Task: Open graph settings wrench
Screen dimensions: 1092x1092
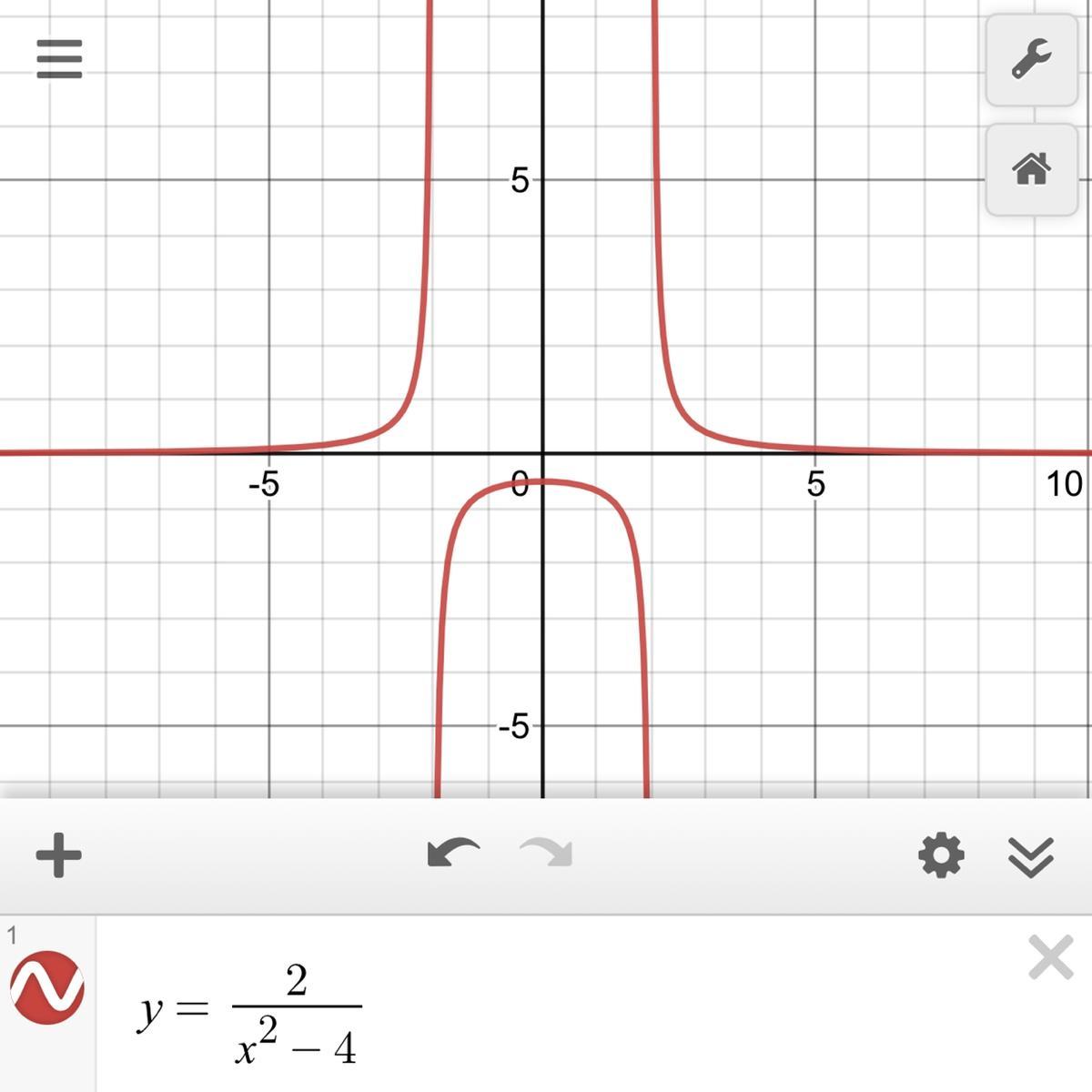Action: [1032, 60]
